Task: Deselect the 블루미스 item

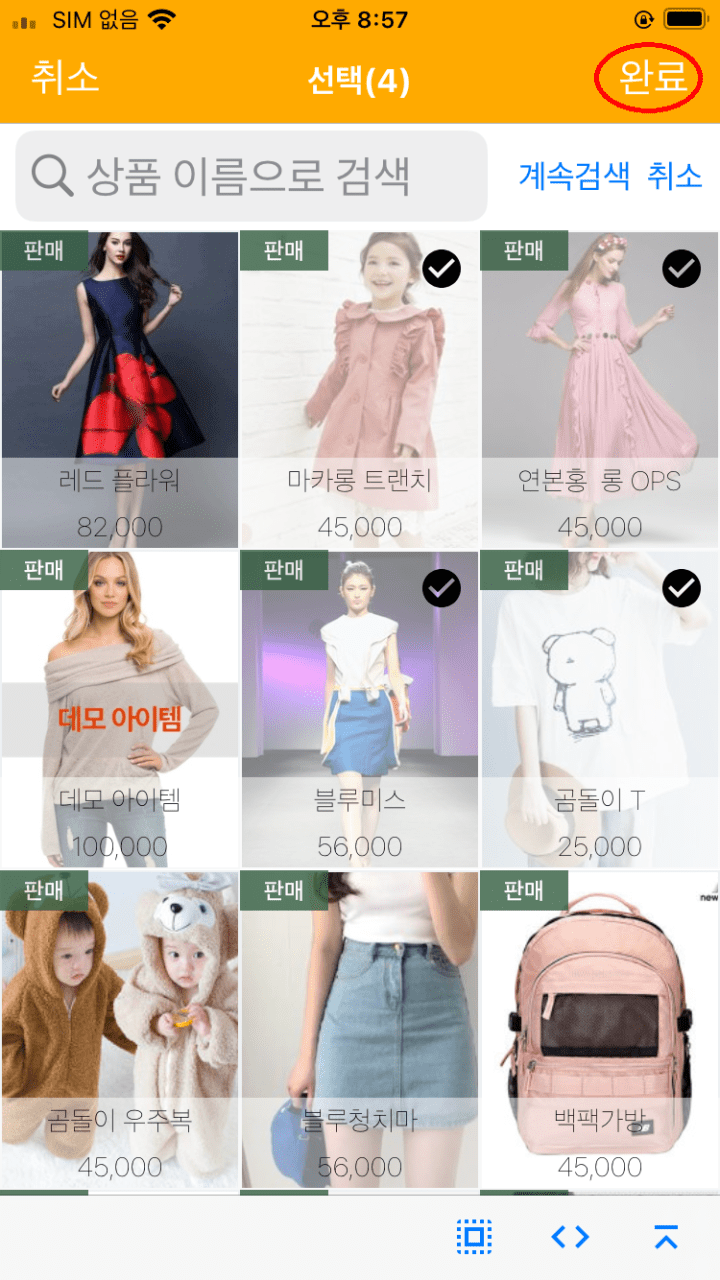Action: (360, 710)
